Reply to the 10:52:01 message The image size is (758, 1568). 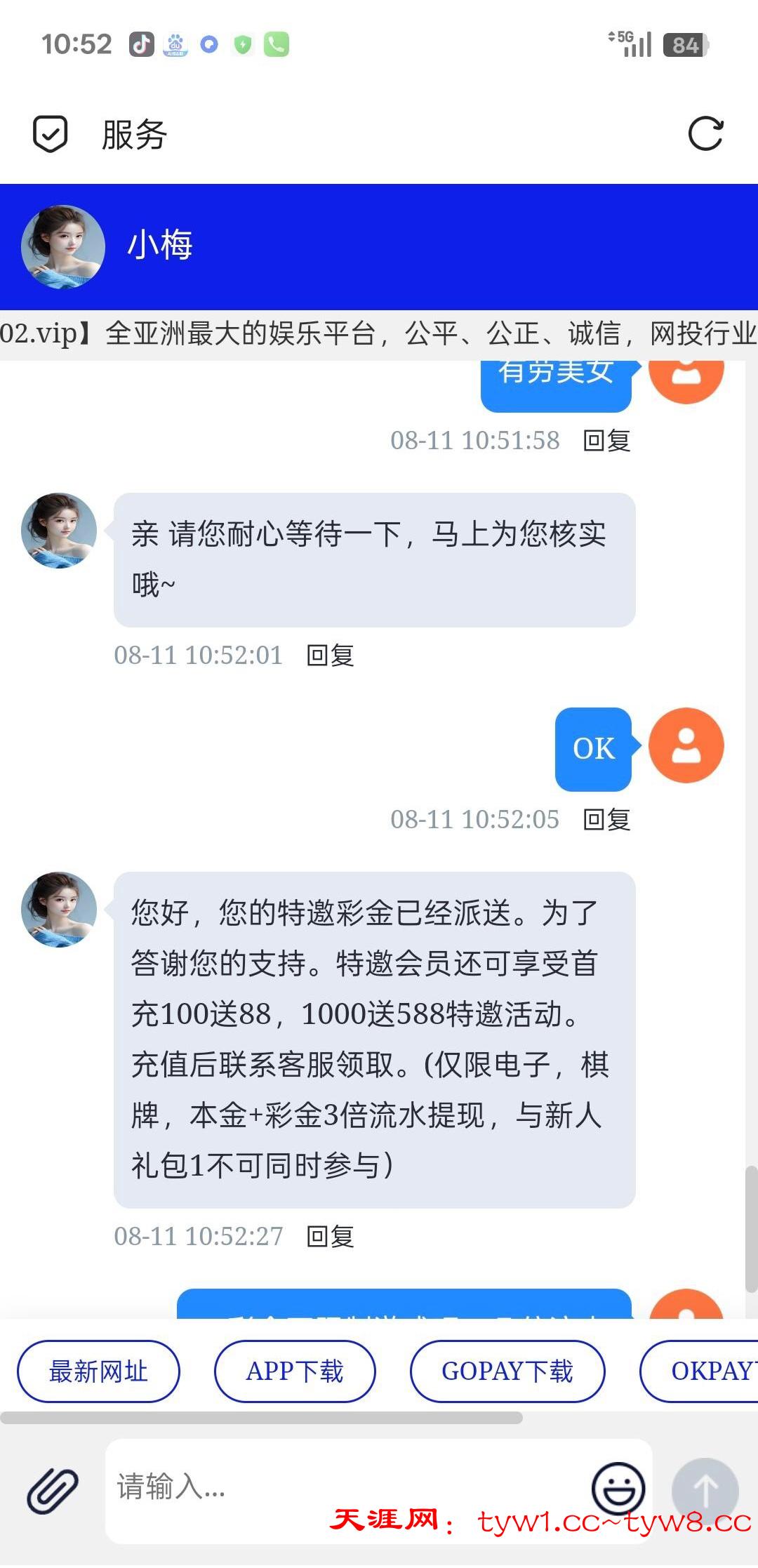[331, 656]
